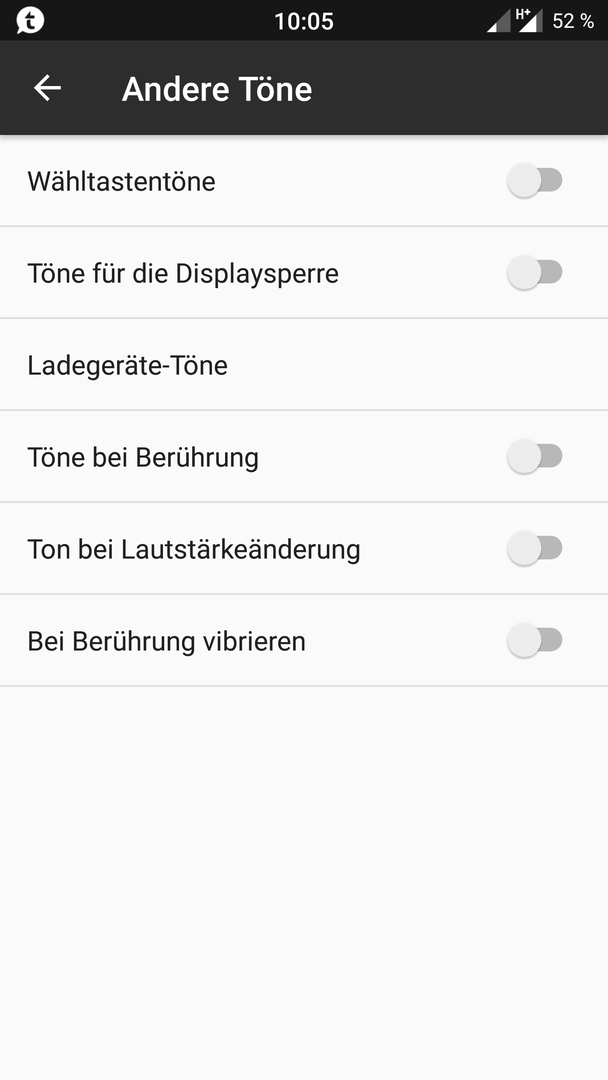Screen dimensions: 608x1080
Task: Enable the Wähltastentöne switch
Action: point(535,180)
